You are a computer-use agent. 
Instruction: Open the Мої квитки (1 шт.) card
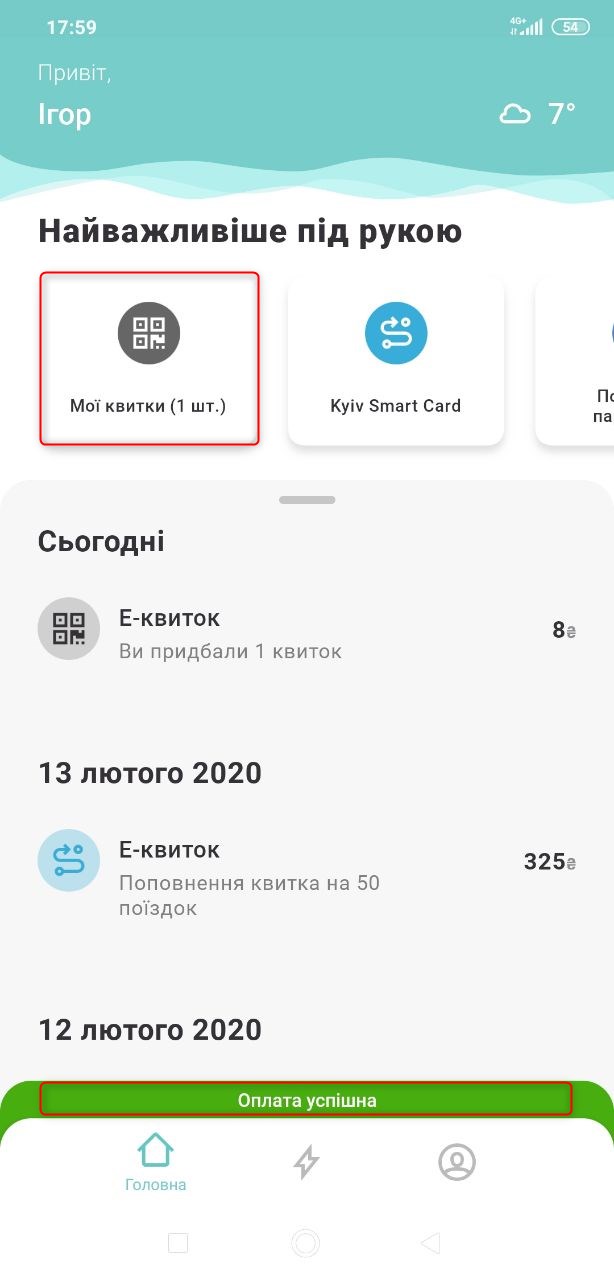[149, 358]
